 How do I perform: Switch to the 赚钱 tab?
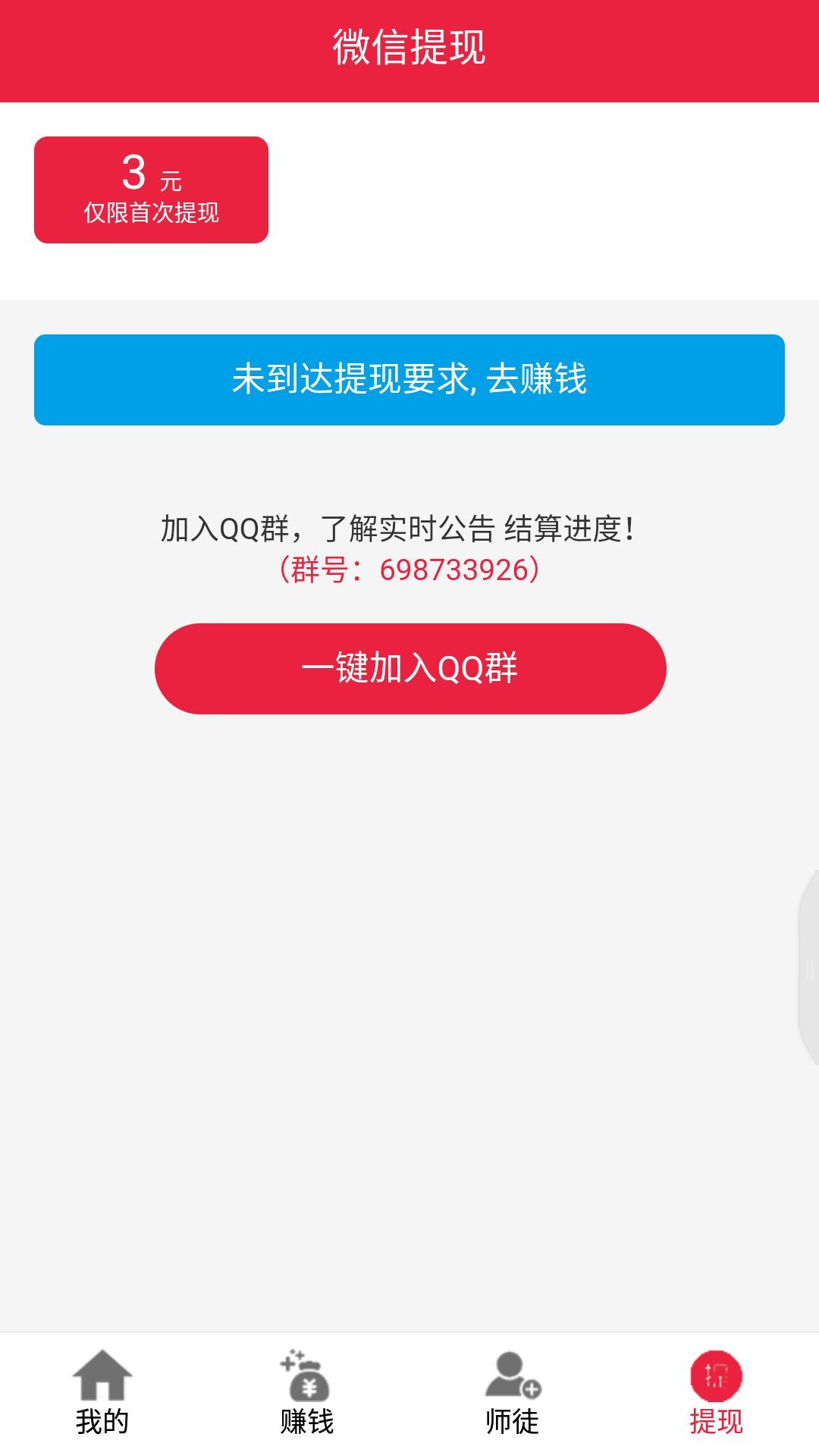pos(306,1394)
